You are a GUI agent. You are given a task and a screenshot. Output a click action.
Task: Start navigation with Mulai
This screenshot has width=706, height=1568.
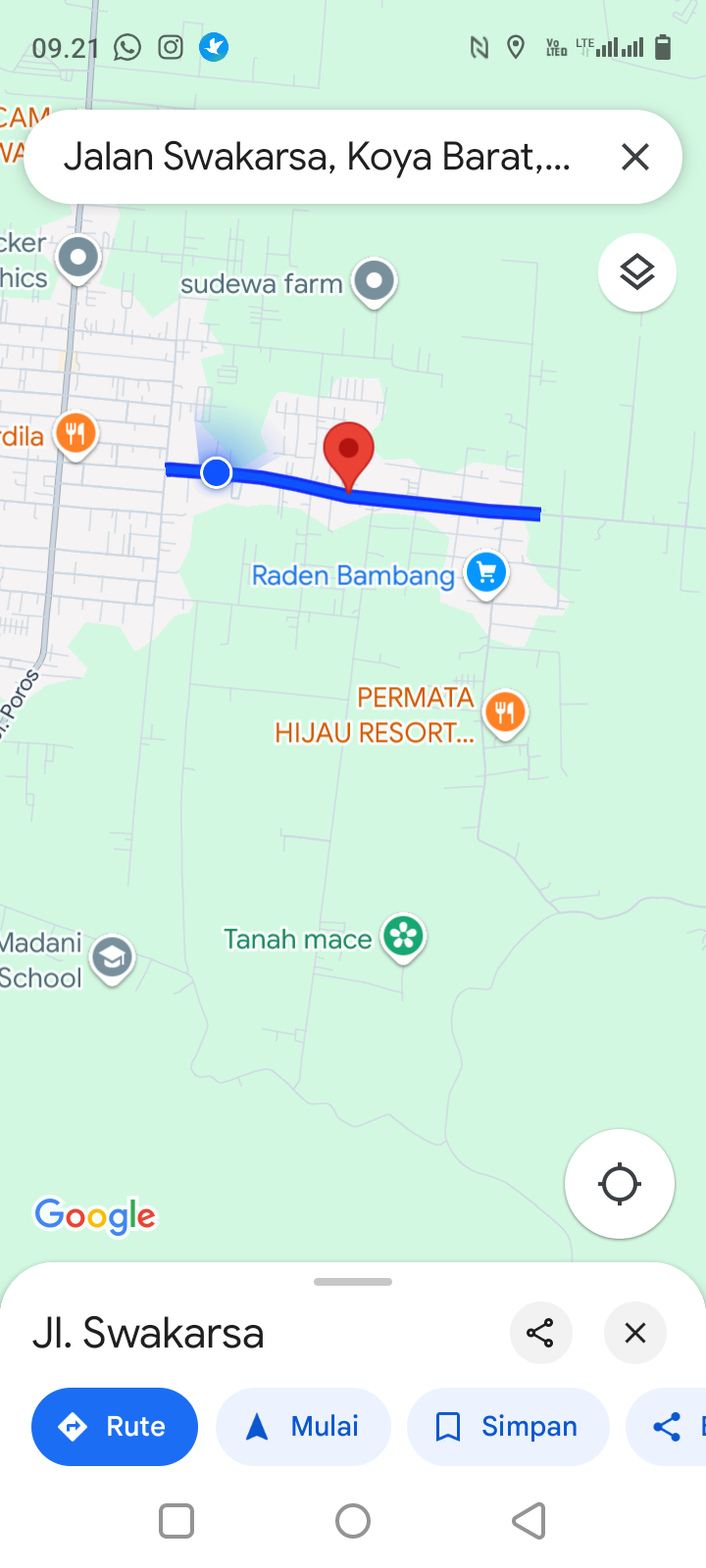tap(303, 1427)
